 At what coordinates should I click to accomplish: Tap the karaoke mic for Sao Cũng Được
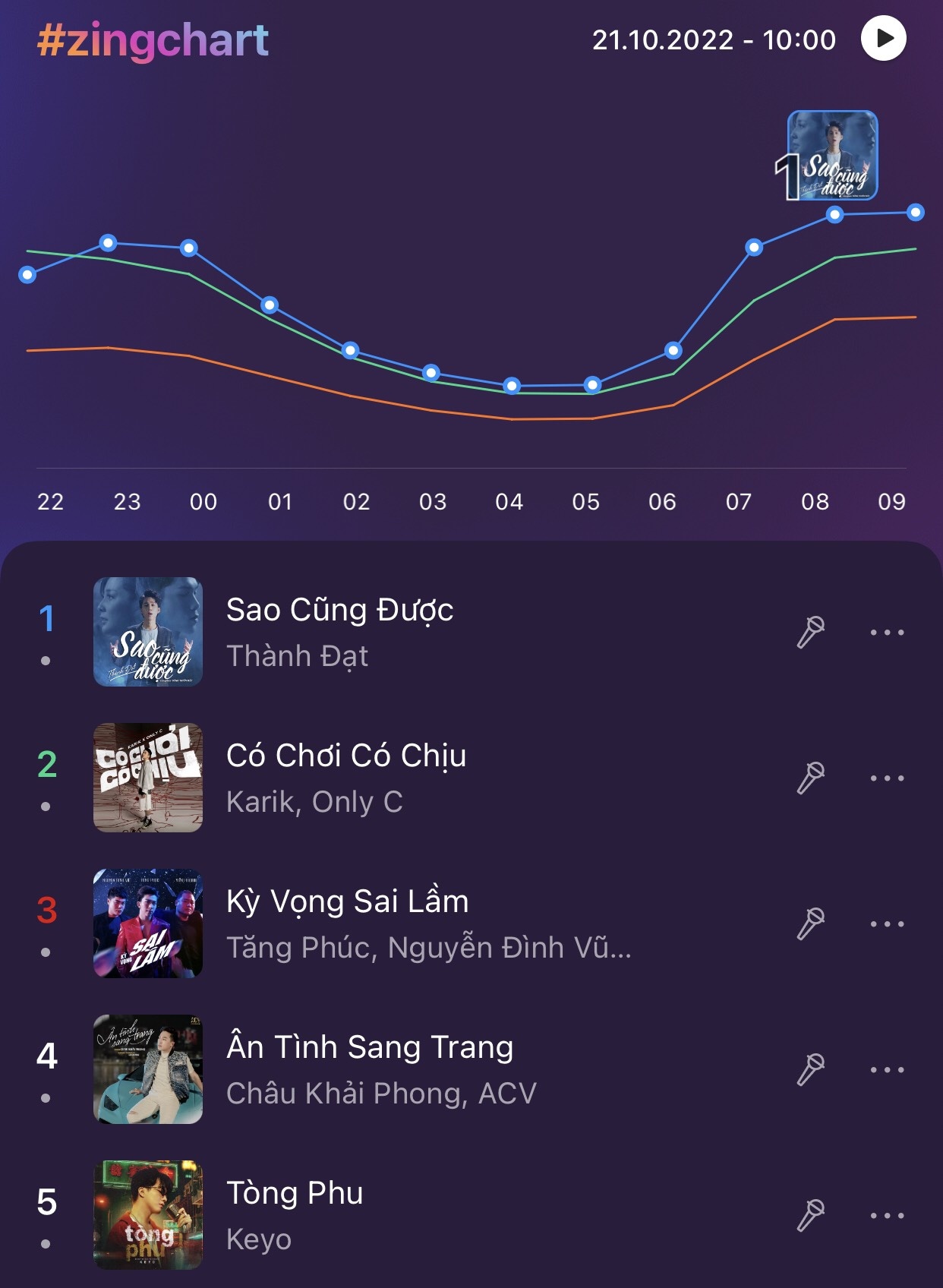[x=810, y=632]
